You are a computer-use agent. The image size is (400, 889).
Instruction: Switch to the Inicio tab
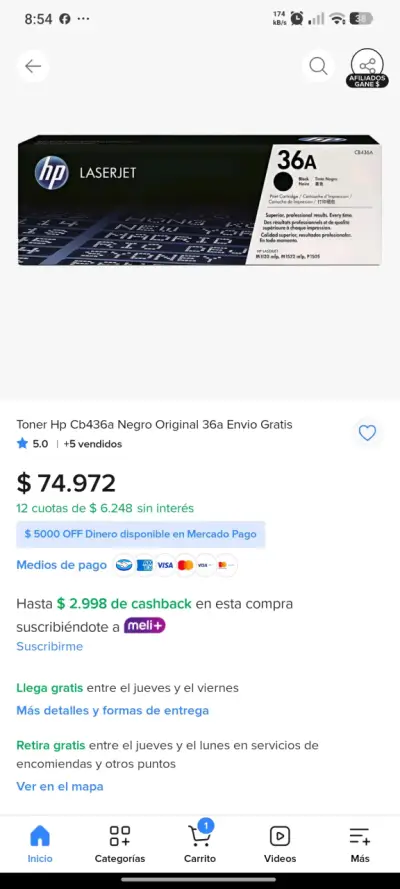click(x=40, y=844)
